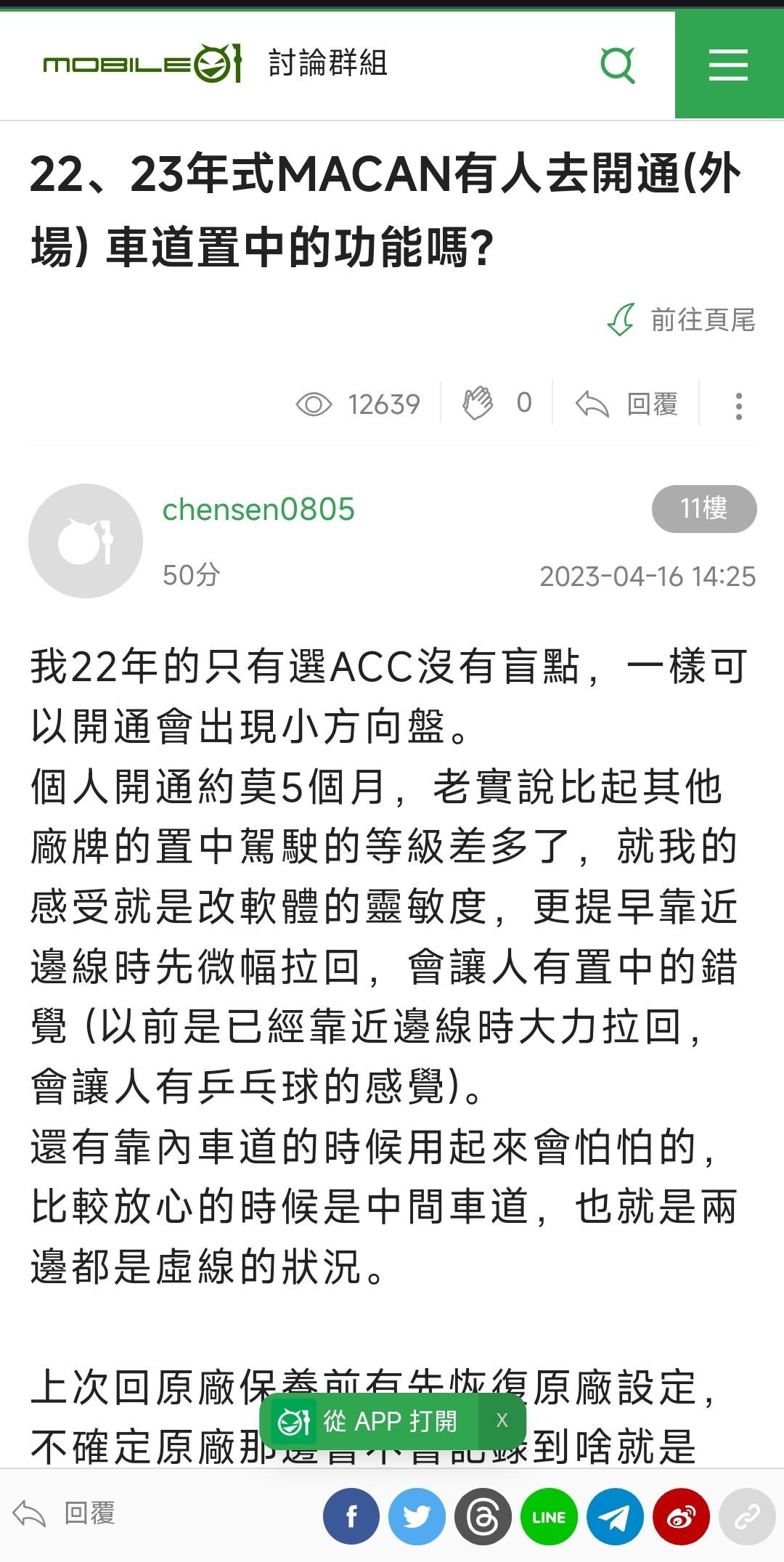Open the hamburger menu
Screen dimensions: 784x1562
pyautogui.click(x=728, y=65)
